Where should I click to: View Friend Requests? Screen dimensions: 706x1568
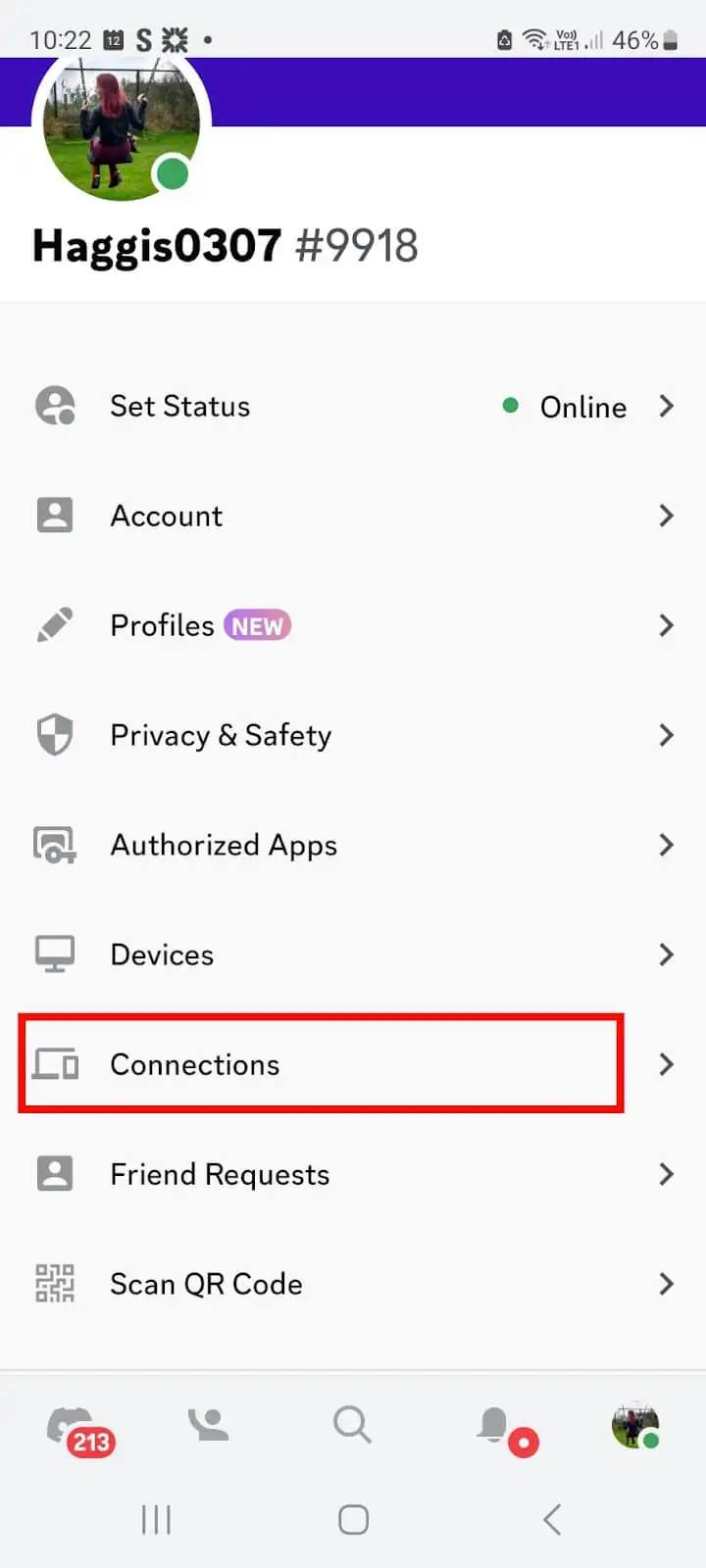(x=353, y=1174)
